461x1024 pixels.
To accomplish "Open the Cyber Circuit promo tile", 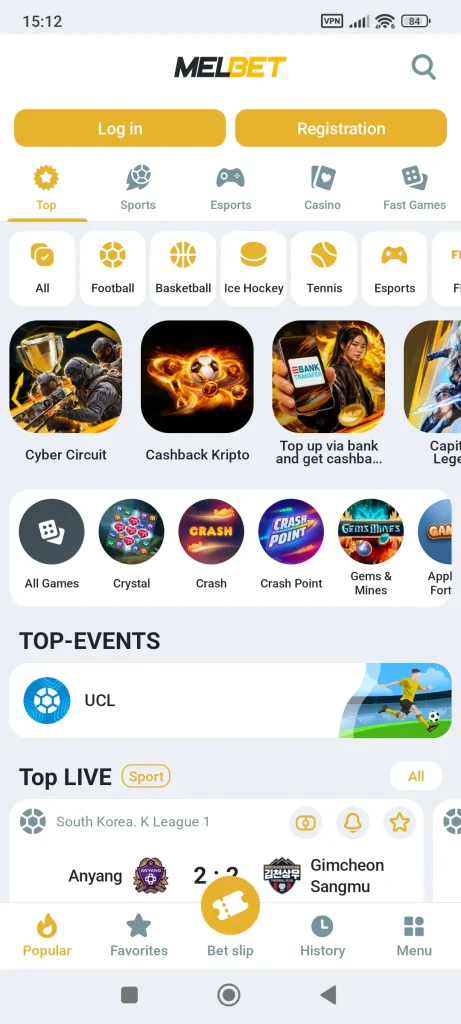I will point(65,391).
